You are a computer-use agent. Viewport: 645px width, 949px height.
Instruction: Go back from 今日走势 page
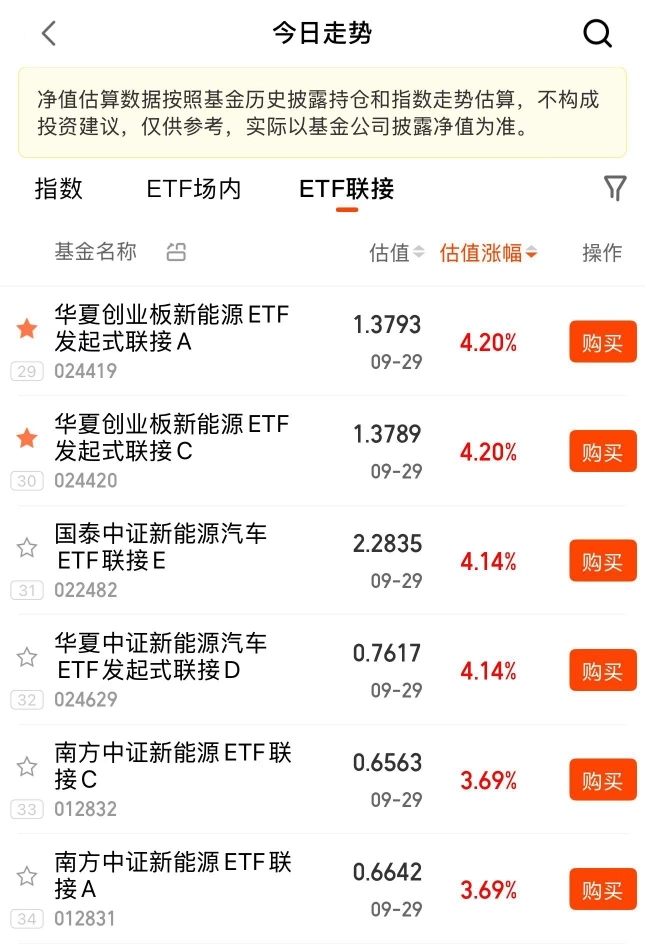(48, 33)
